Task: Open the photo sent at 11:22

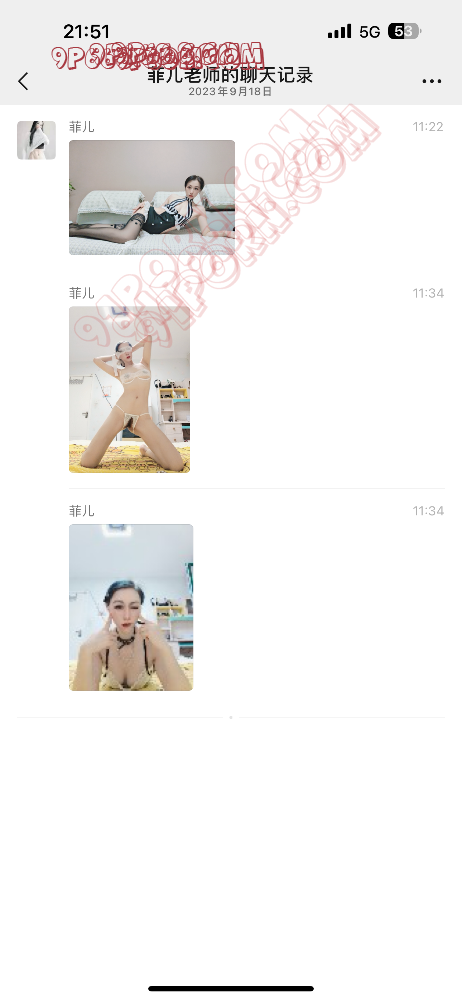Action: (x=152, y=198)
